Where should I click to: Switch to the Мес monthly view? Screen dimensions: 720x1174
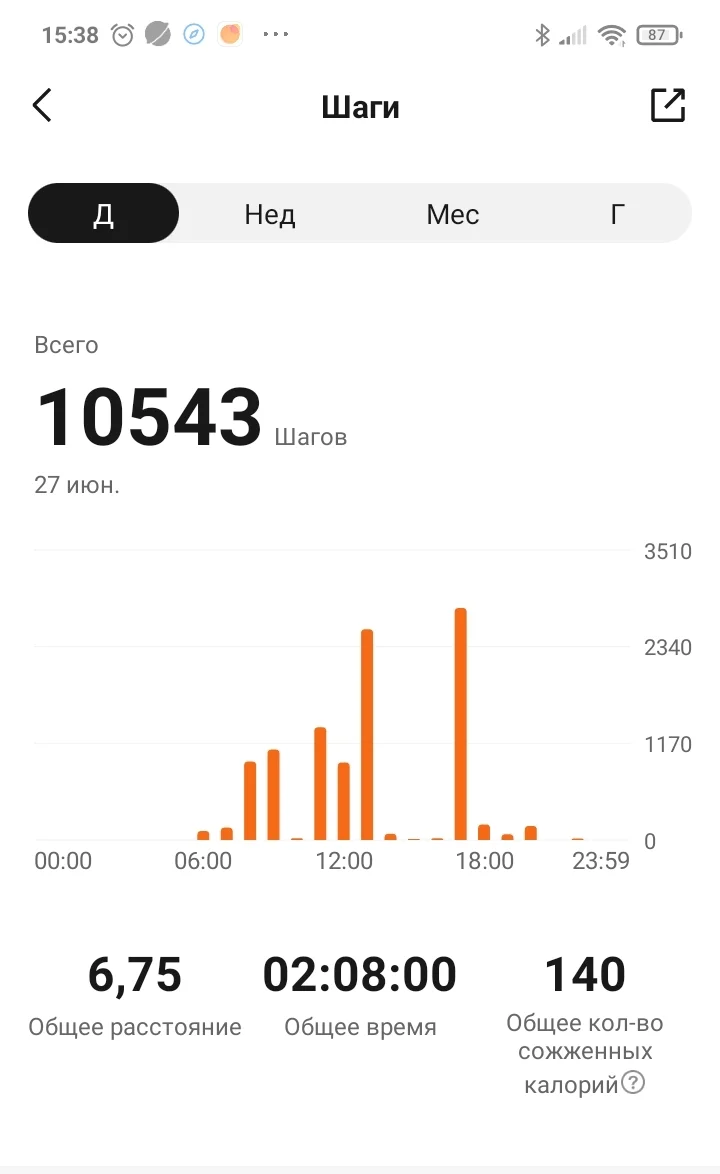[x=453, y=214]
